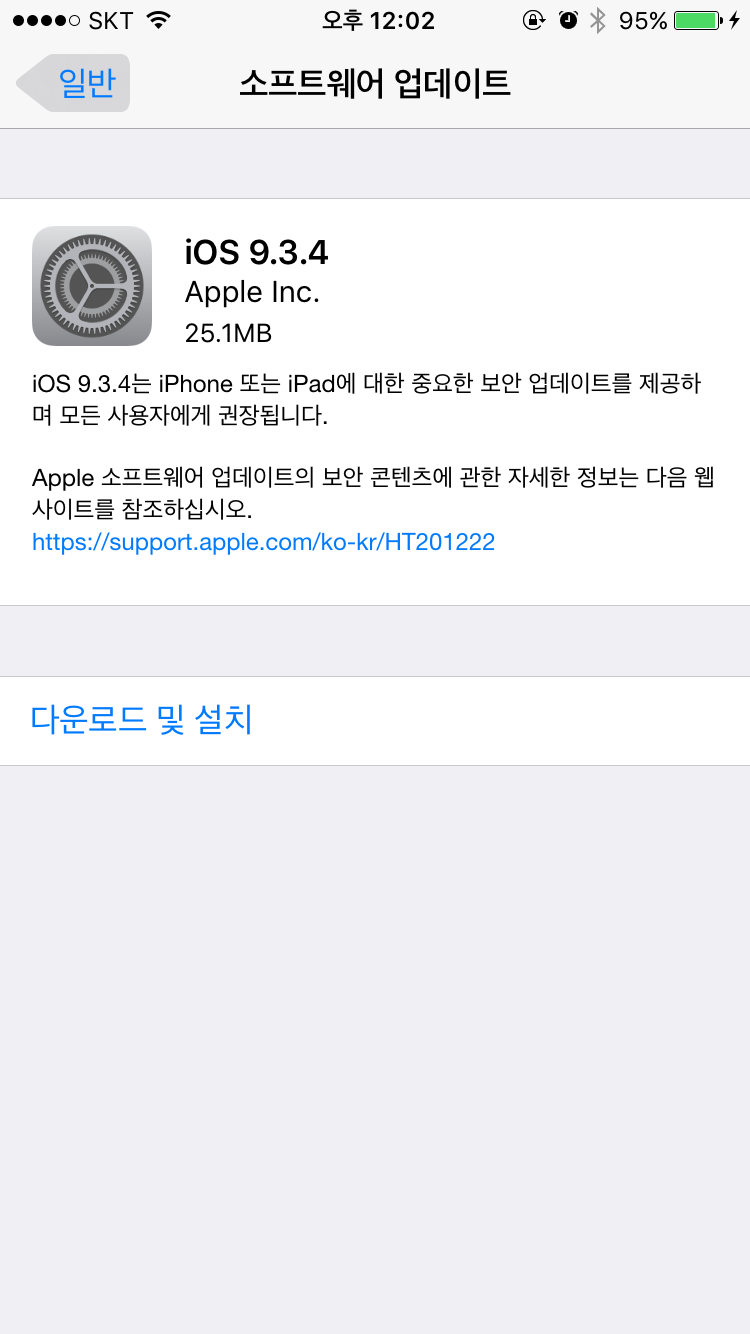Go back to 일반 settings

point(75,83)
